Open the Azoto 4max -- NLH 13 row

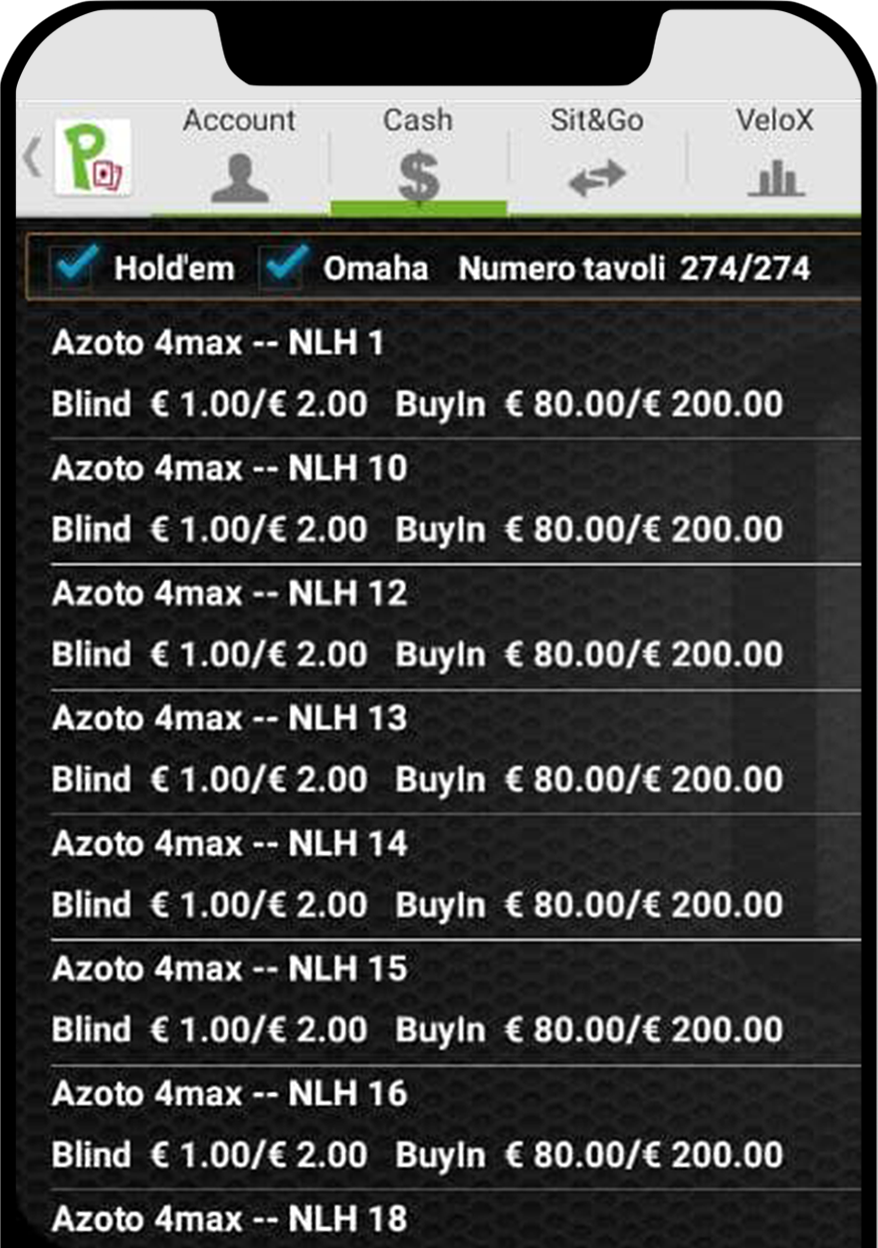438,750
